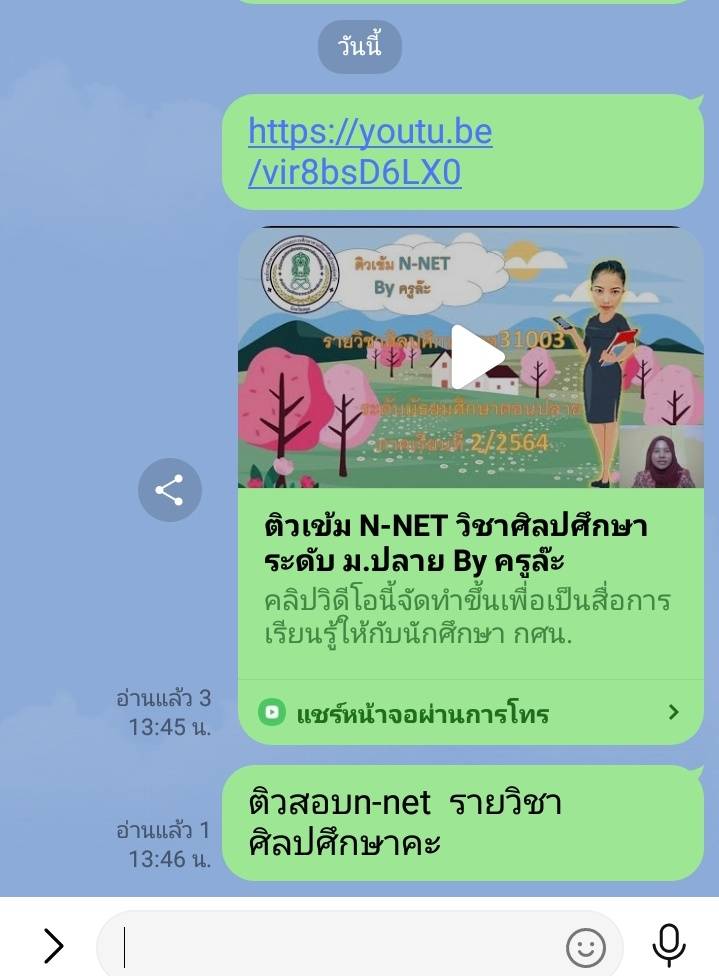The image size is (719, 976).
Task: Share the video message
Action: click(169, 490)
